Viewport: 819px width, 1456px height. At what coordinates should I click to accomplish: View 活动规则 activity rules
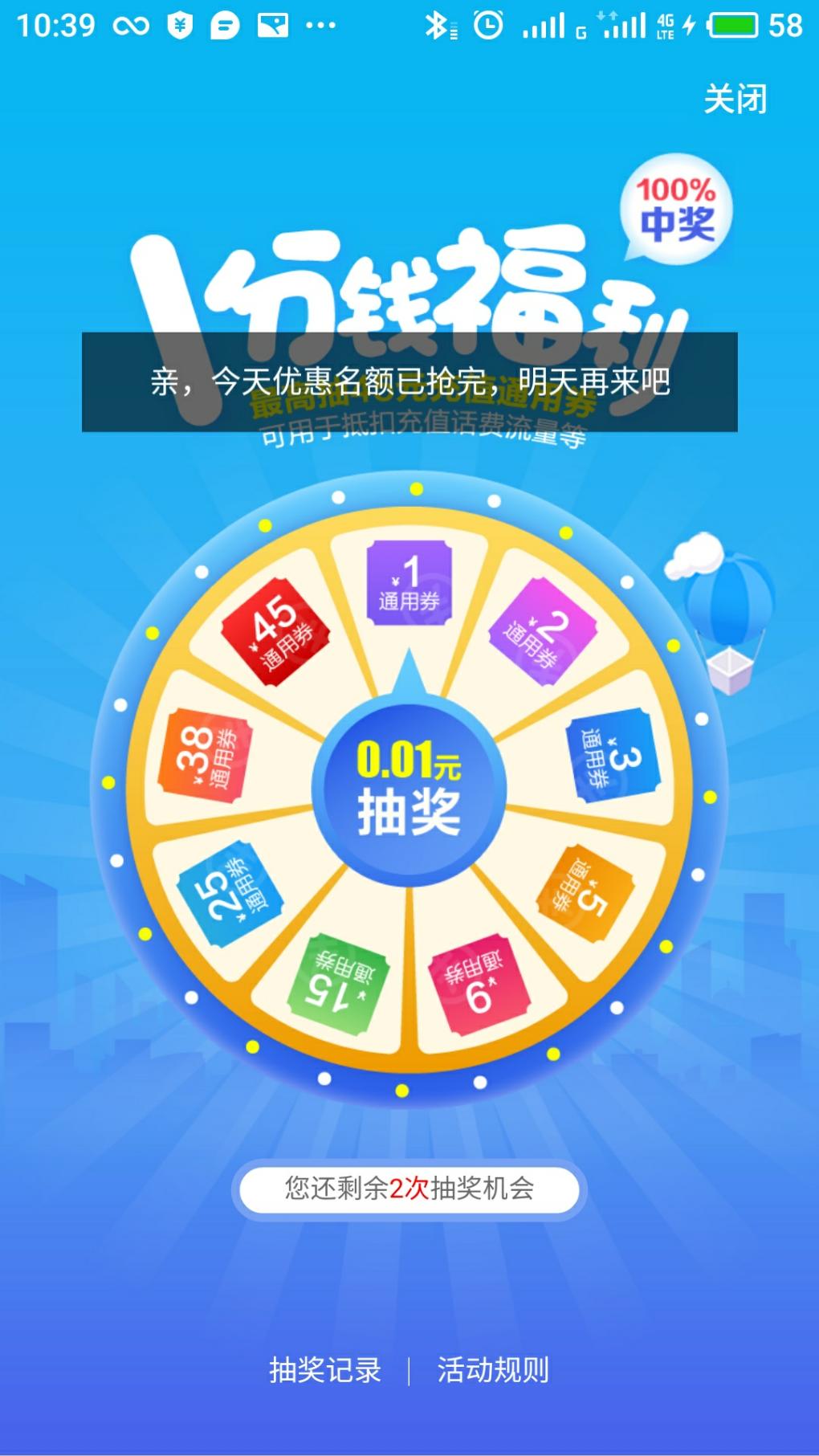point(493,1370)
